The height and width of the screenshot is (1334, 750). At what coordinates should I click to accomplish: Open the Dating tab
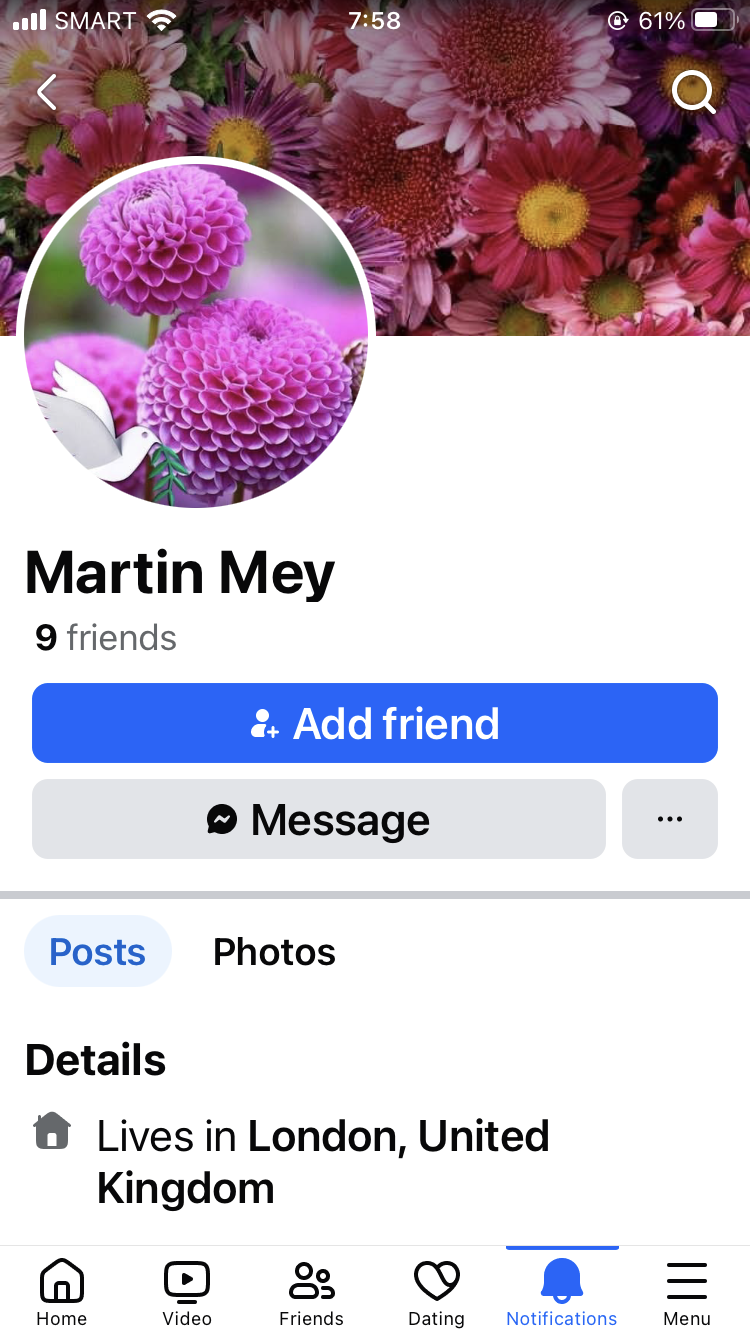click(x=437, y=1292)
